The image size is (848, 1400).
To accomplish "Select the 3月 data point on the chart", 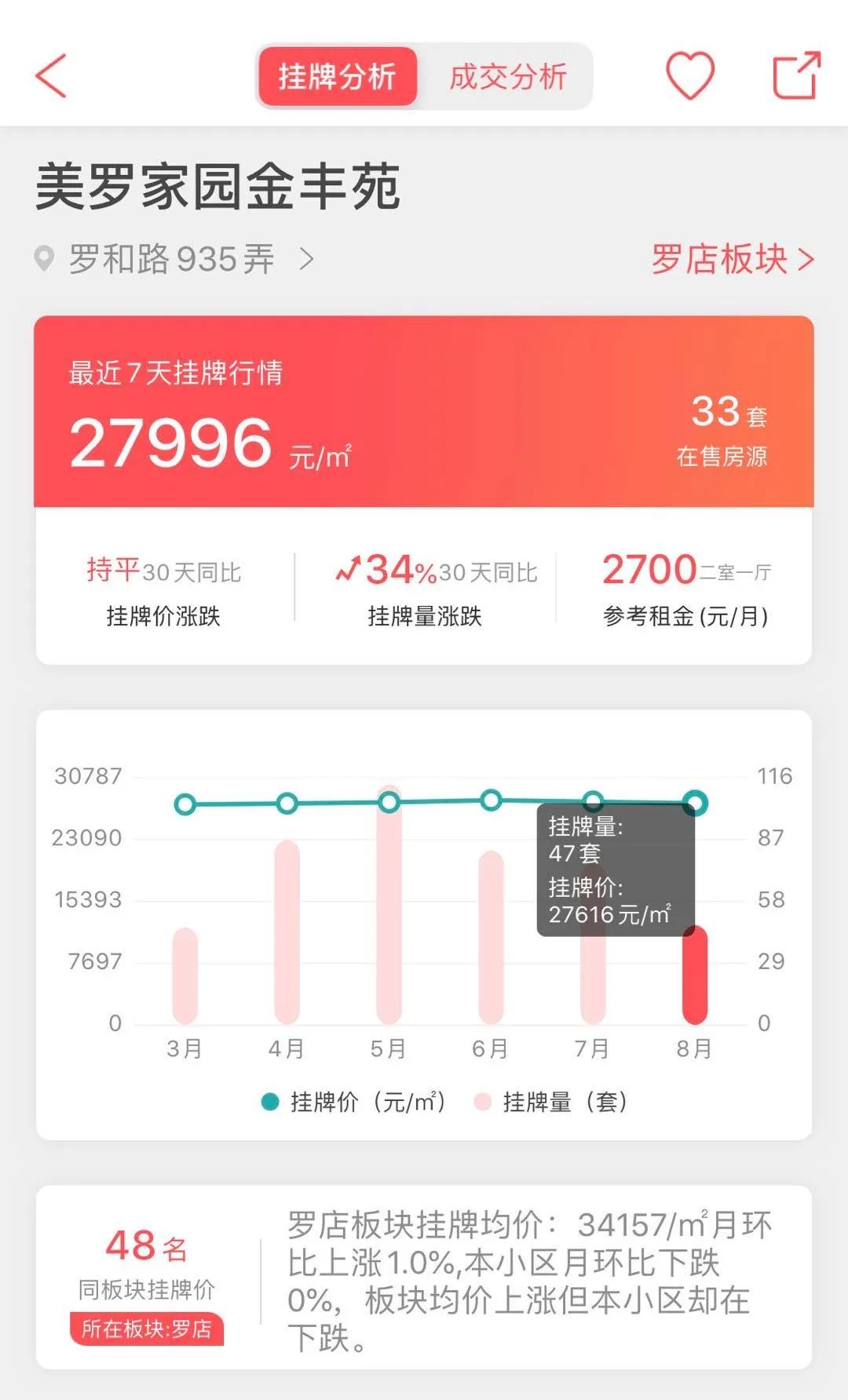I will 185,804.
